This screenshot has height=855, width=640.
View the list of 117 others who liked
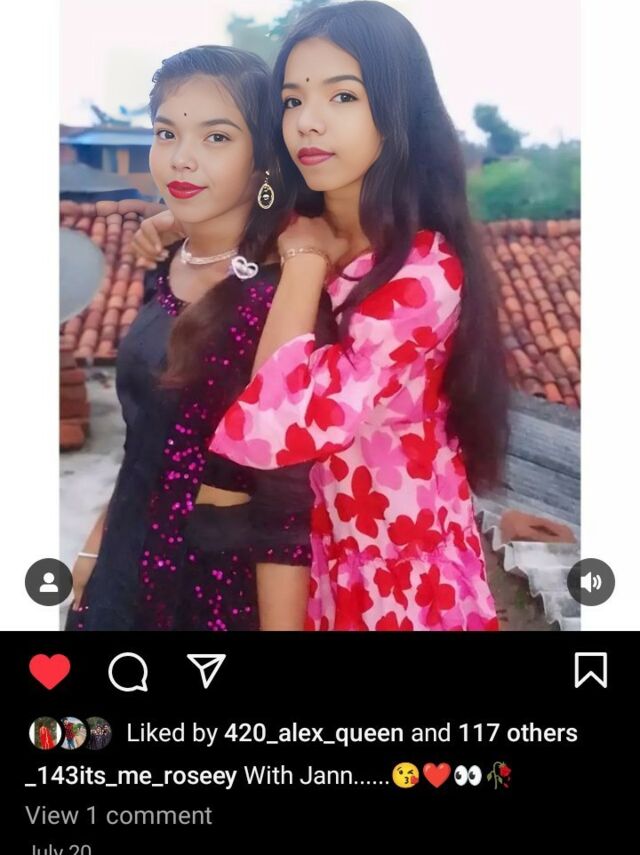[517, 733]
